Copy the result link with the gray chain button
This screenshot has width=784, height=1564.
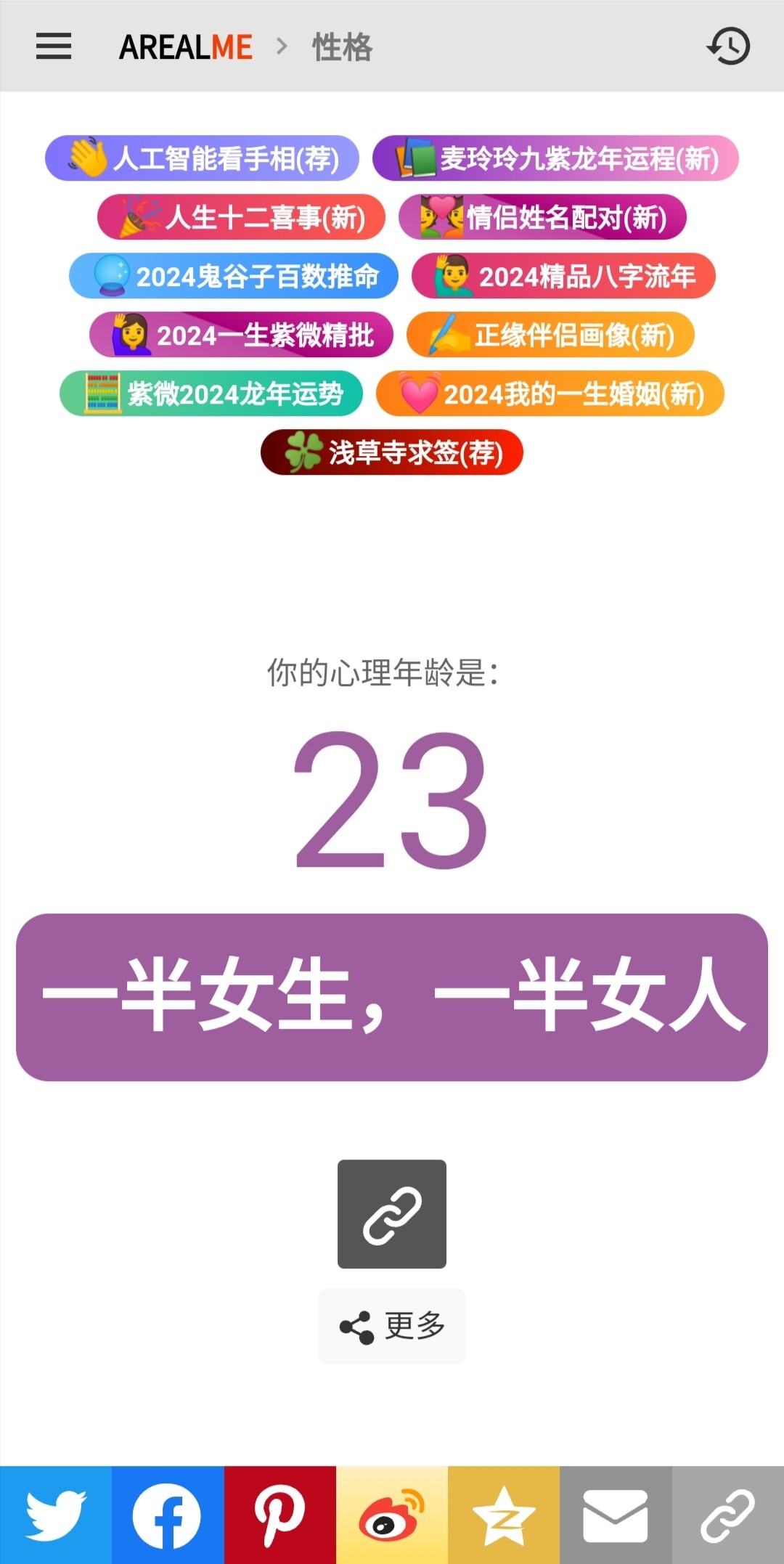pos(392,1214)
